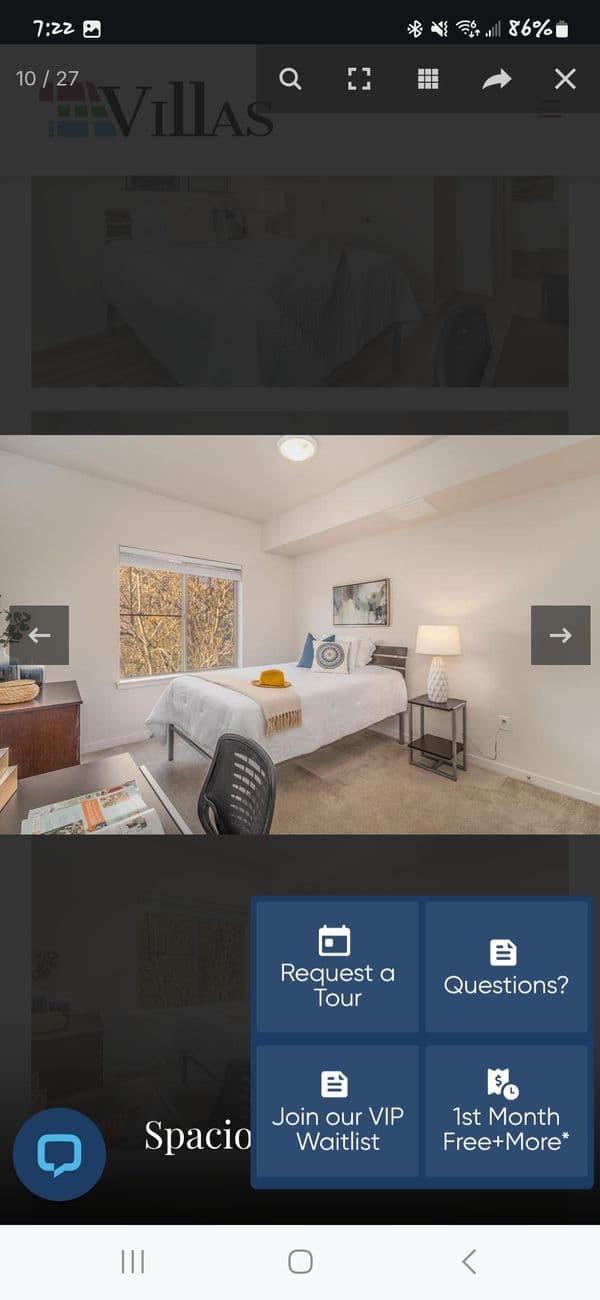Close the photo lightbox
The image size is (600, 1300).
[x=565, y=79]
